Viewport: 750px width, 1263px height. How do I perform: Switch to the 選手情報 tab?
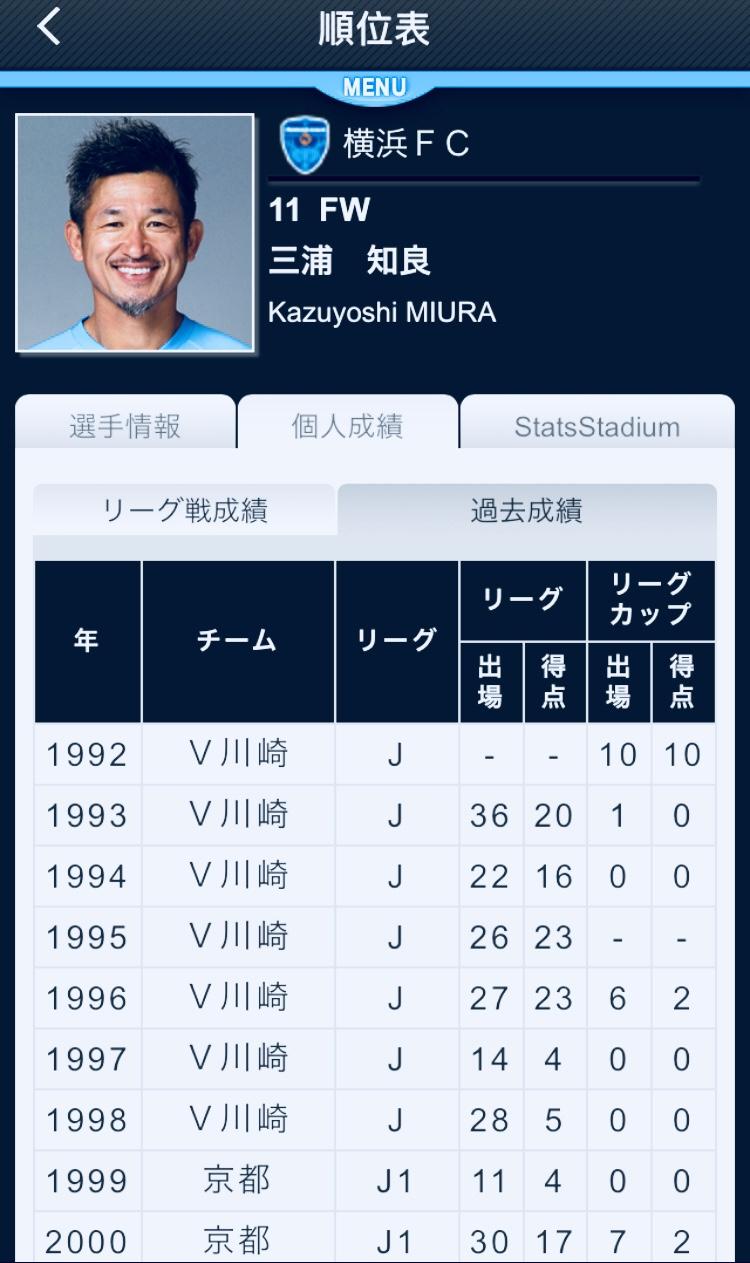click(125, 426)
